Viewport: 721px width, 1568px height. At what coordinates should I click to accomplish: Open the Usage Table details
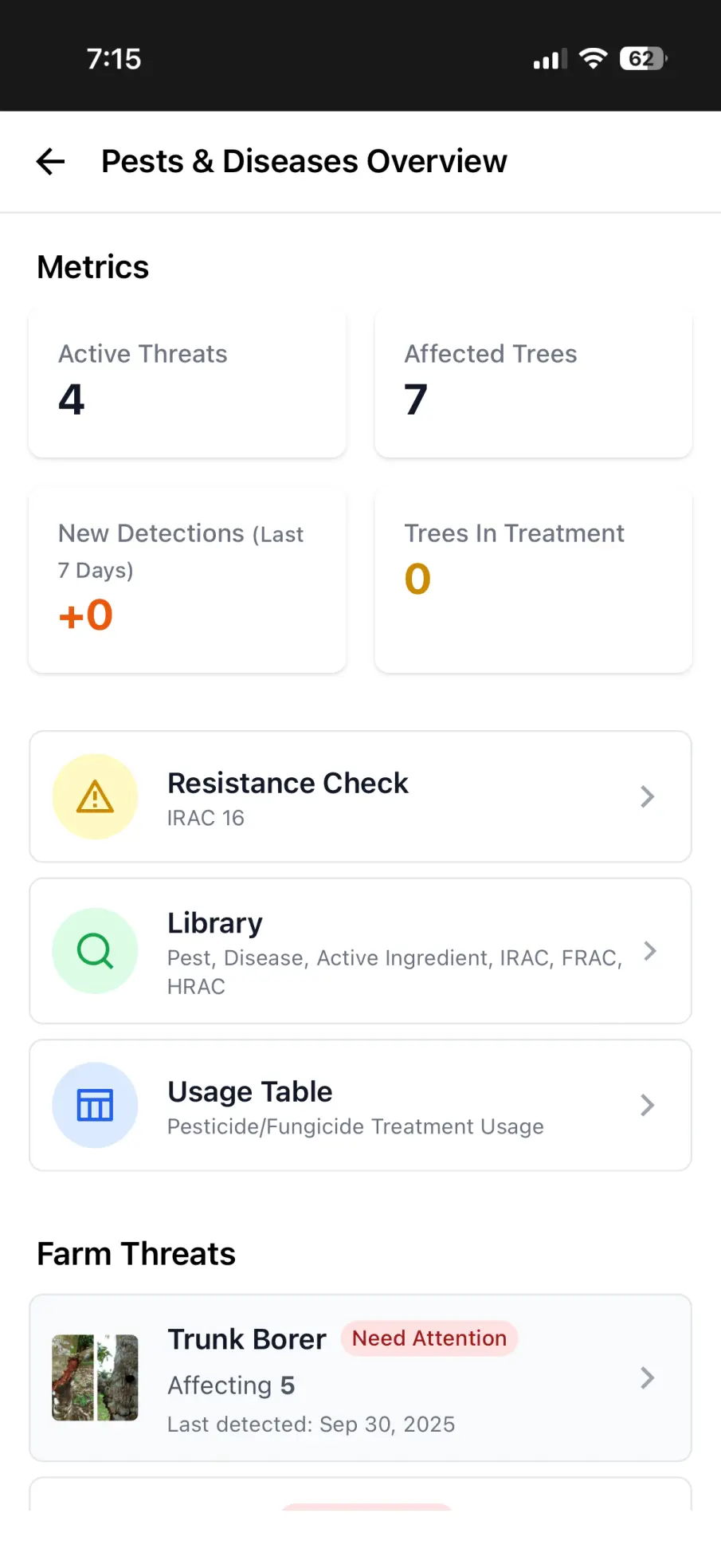point(647,1105)
